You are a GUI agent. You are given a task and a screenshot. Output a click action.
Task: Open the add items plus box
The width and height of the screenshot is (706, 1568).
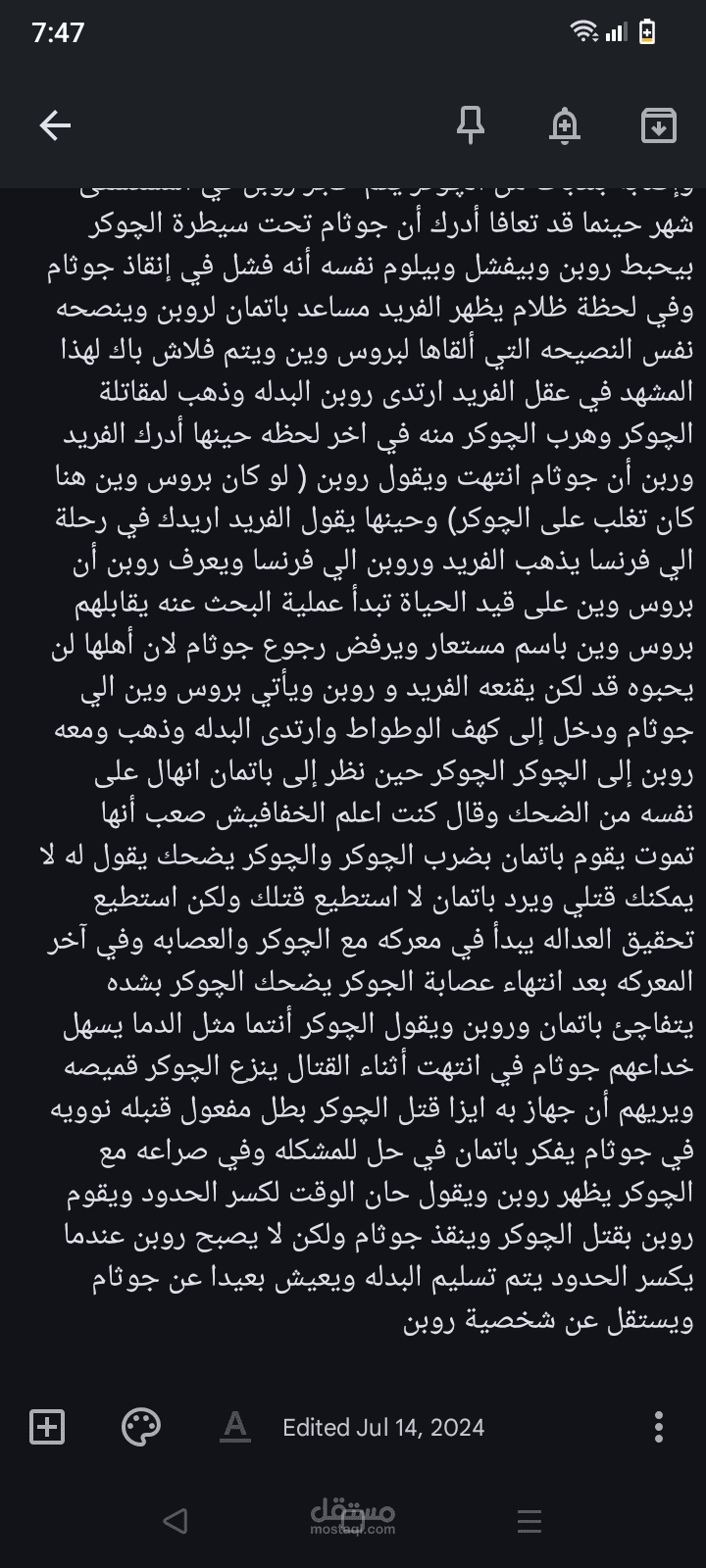click(x=47, y=1427)
